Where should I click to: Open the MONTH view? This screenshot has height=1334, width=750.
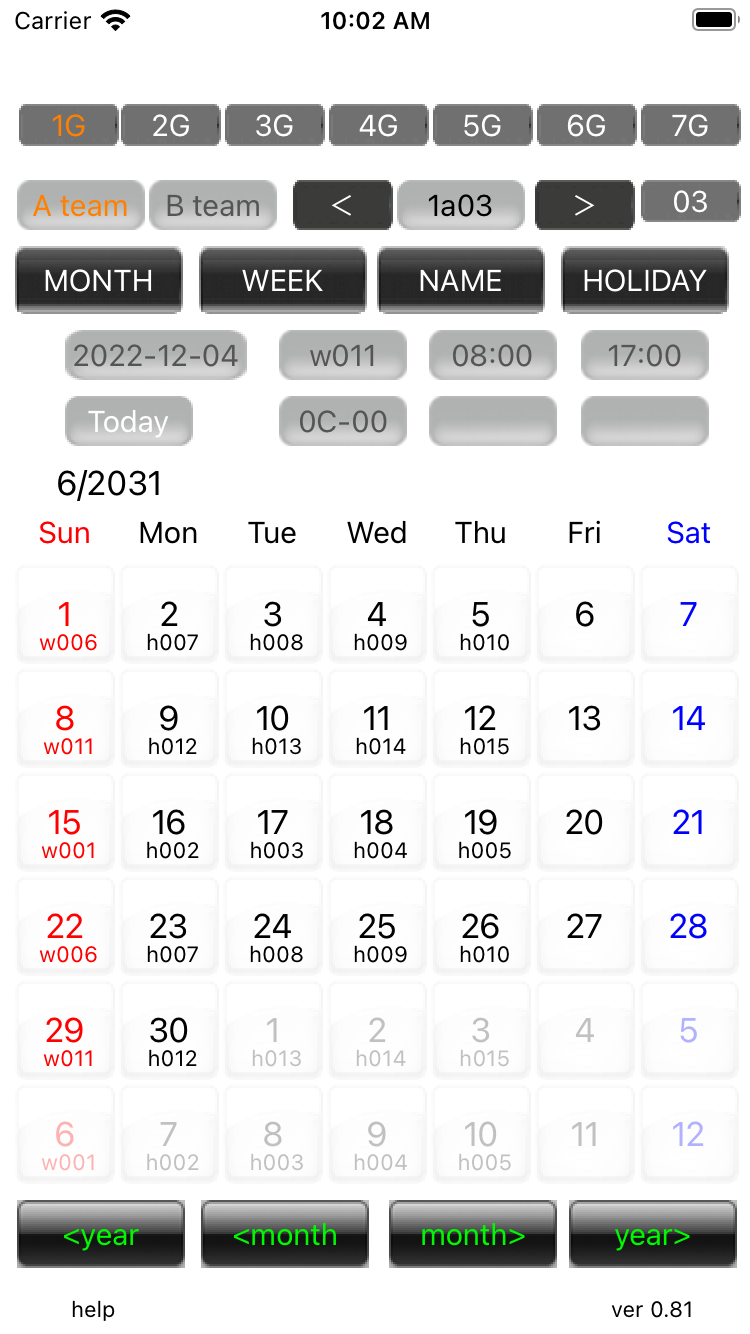pyautogui.click(x=99, y=281)
